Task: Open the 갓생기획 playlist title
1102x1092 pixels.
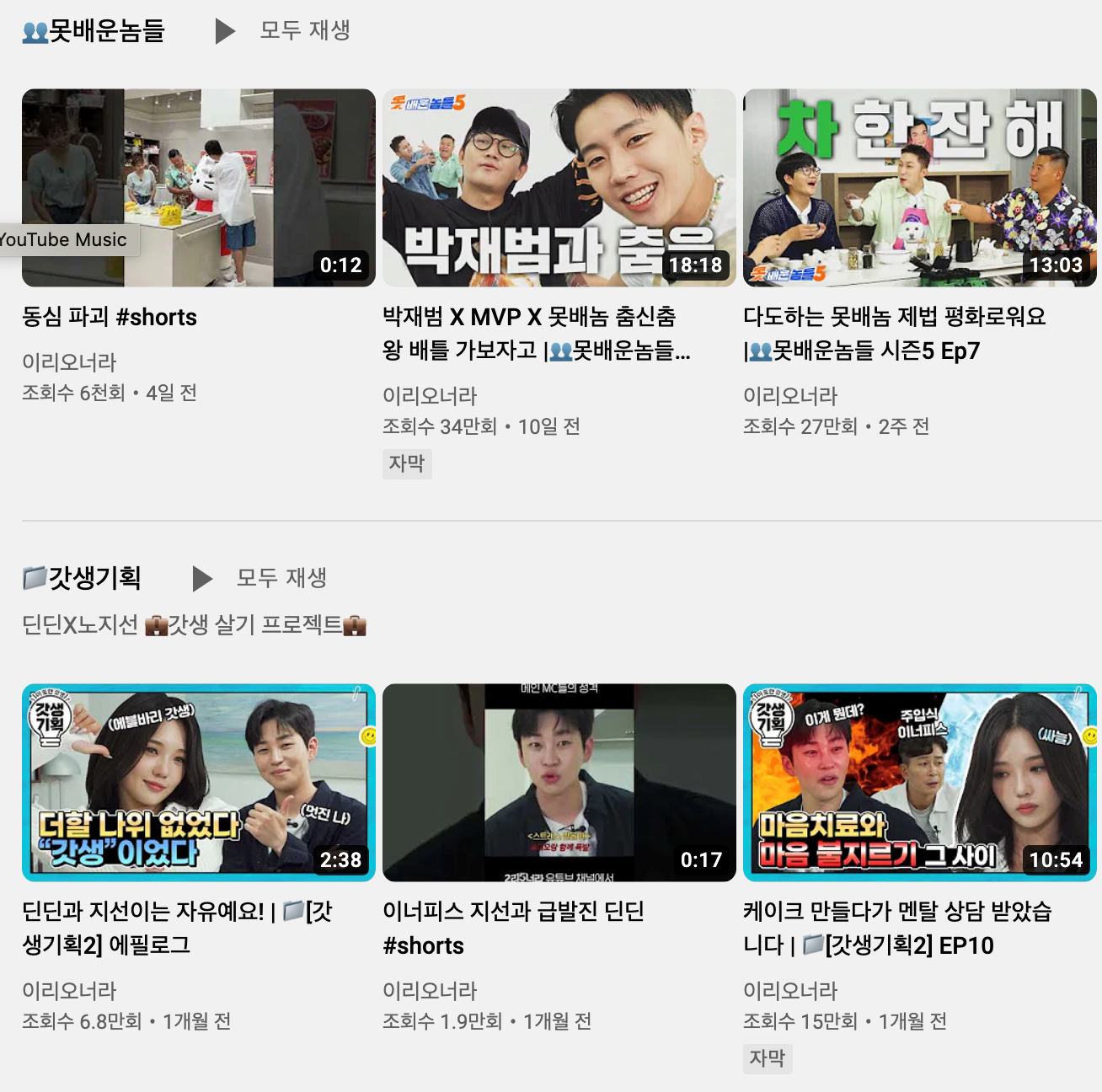Action: (x=83, y=579)
